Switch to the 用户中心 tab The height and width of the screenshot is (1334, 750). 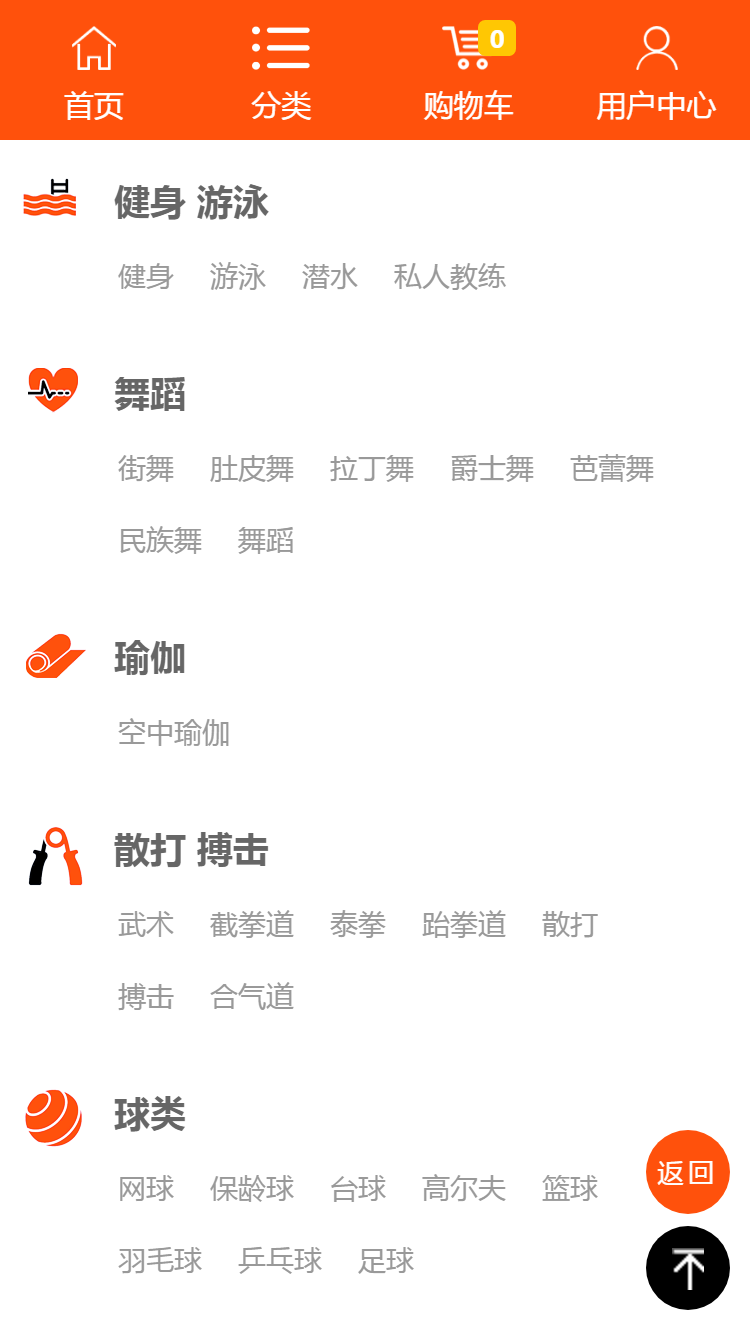[656, 103]
